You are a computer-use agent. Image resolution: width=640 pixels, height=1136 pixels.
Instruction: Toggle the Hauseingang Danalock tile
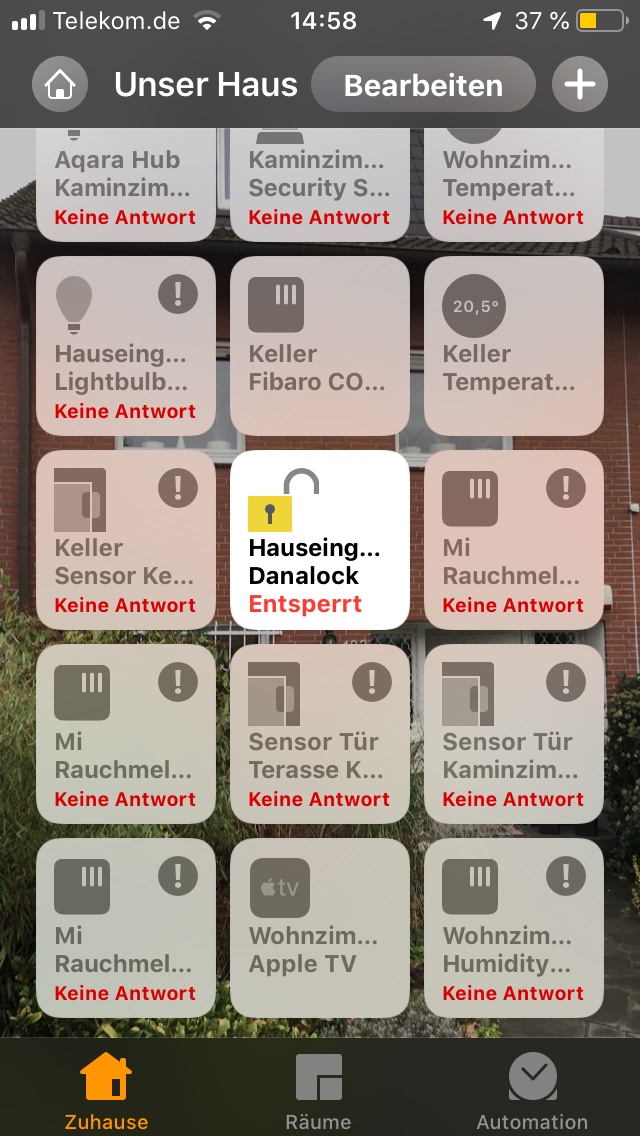(x=319, y=540)
